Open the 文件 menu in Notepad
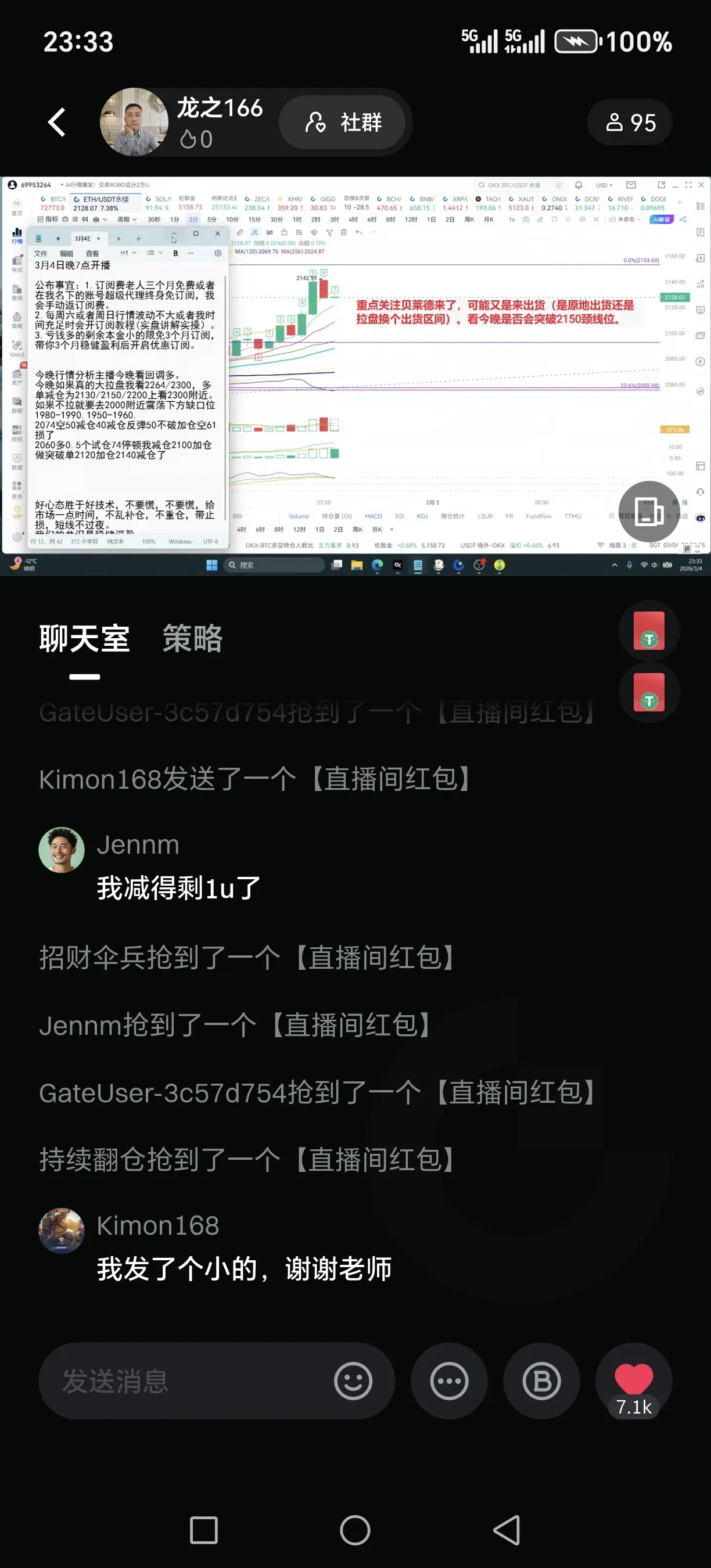Screen dimensions: 711x1568 click(x=42, y=253)
